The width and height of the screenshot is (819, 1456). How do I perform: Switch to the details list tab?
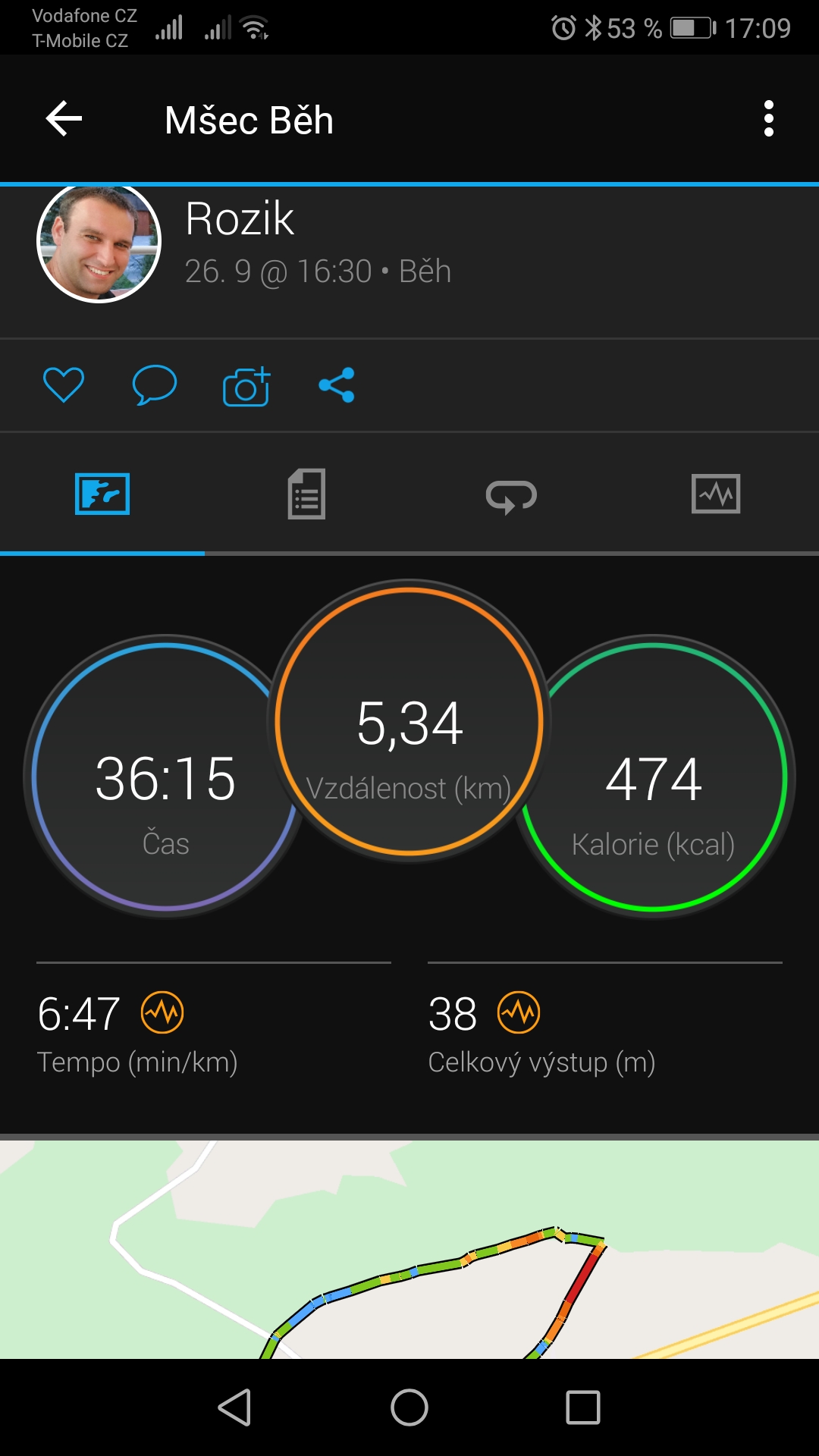pos(306,494)
